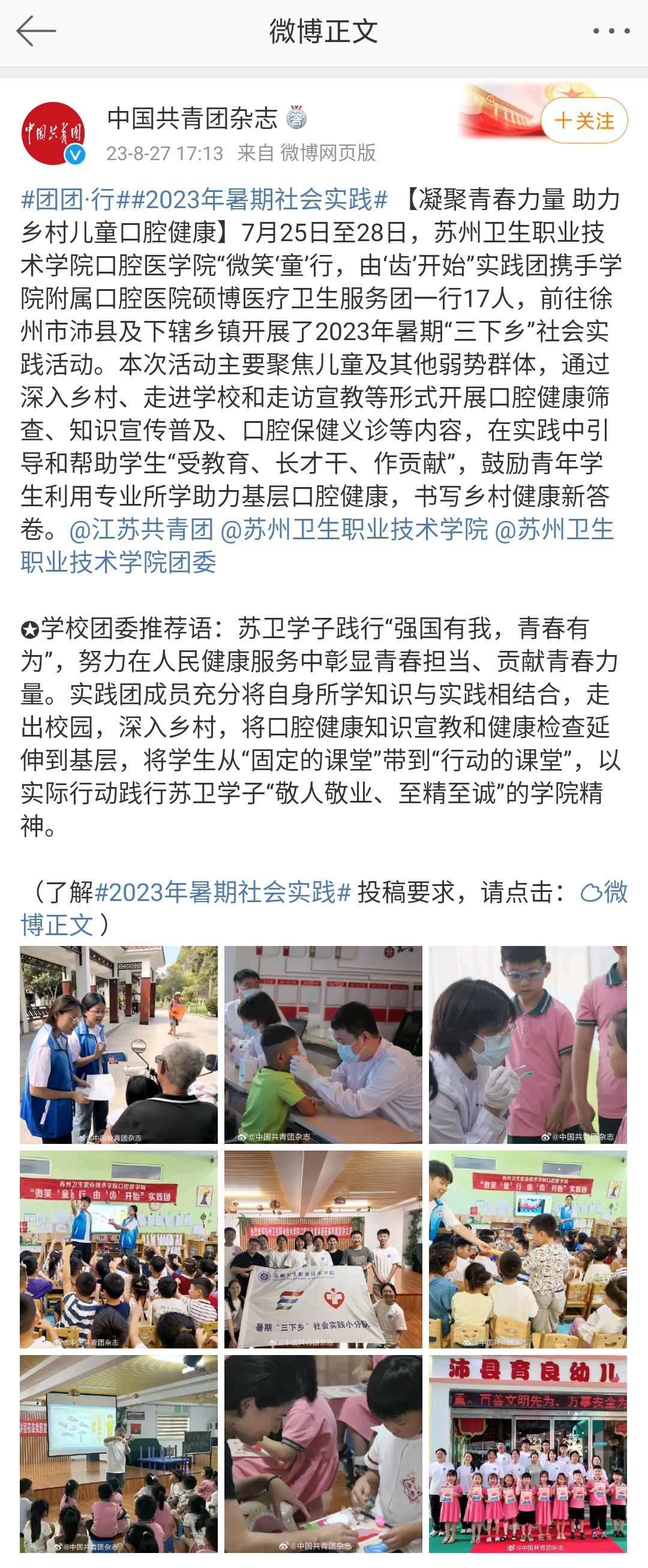
Task: Visit the @江苏共青团 mention
Action: tap(141, 530)
